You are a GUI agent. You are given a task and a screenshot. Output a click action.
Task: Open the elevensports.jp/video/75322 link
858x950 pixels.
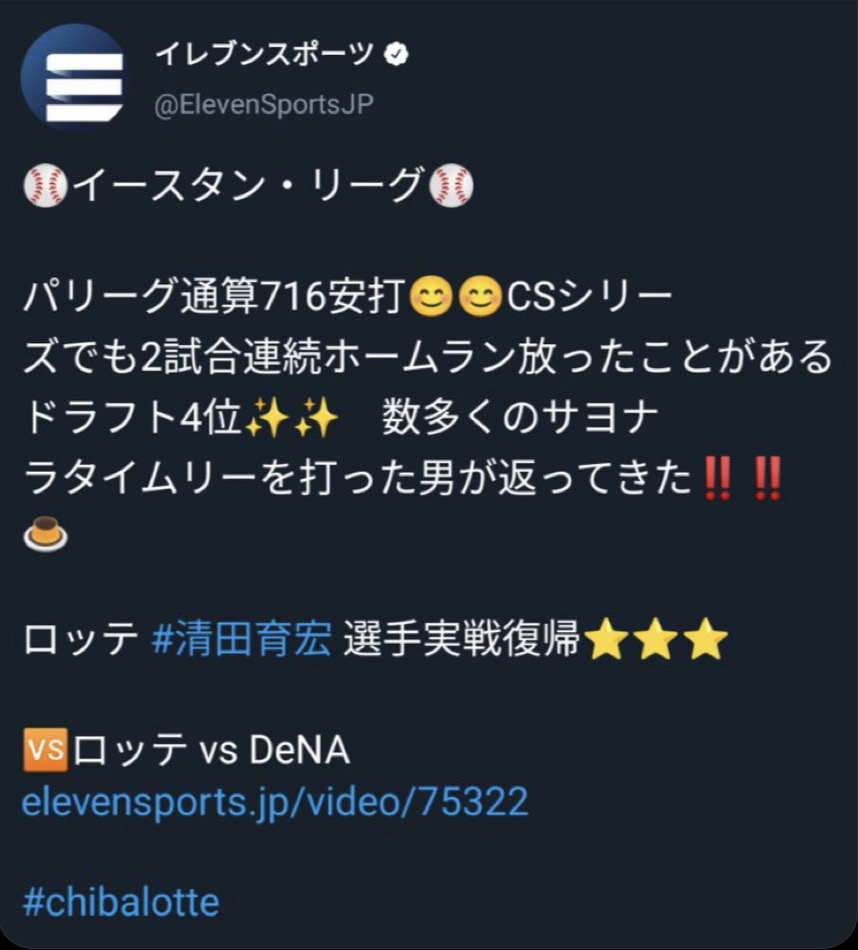coord(275,802)
